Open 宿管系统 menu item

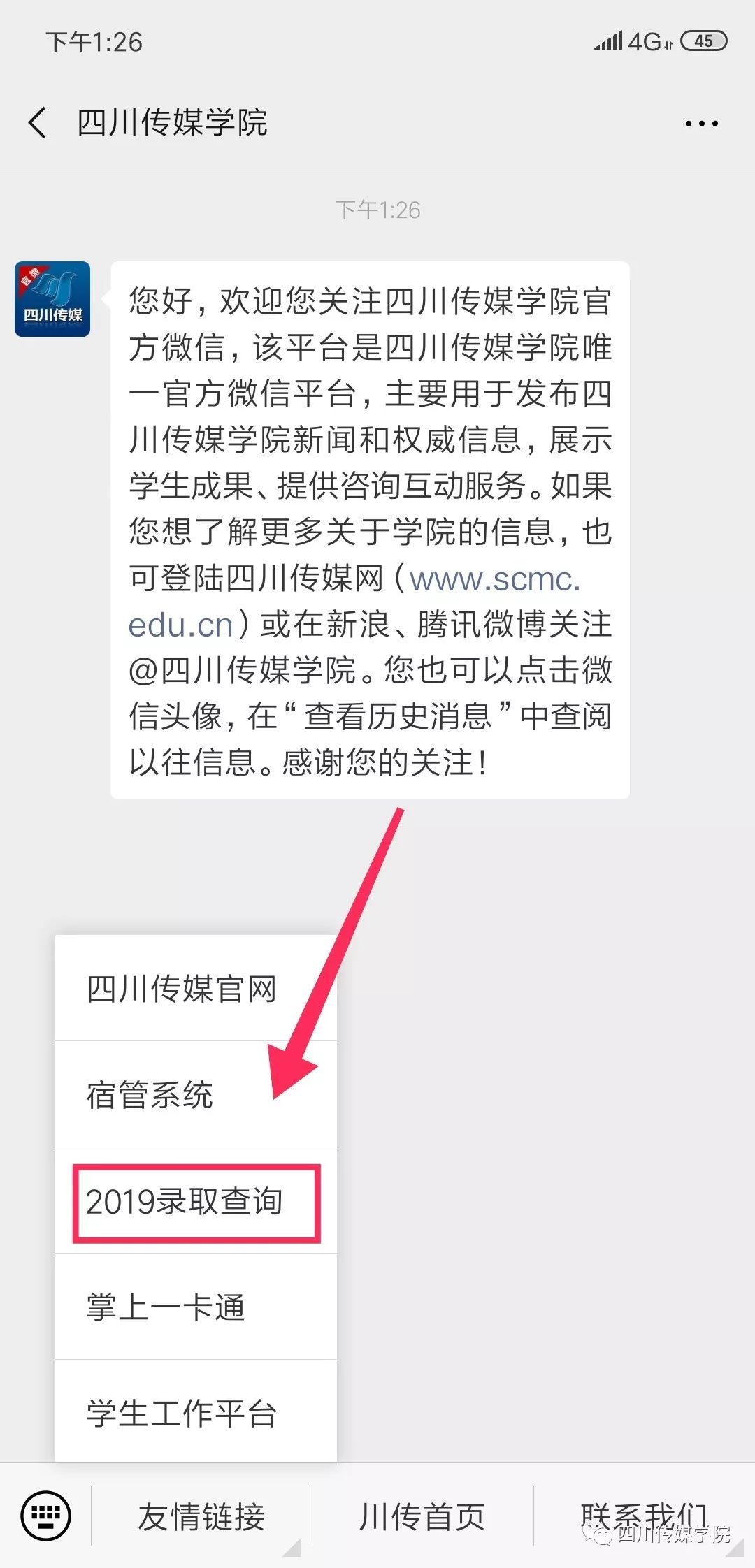point(150,1095)
